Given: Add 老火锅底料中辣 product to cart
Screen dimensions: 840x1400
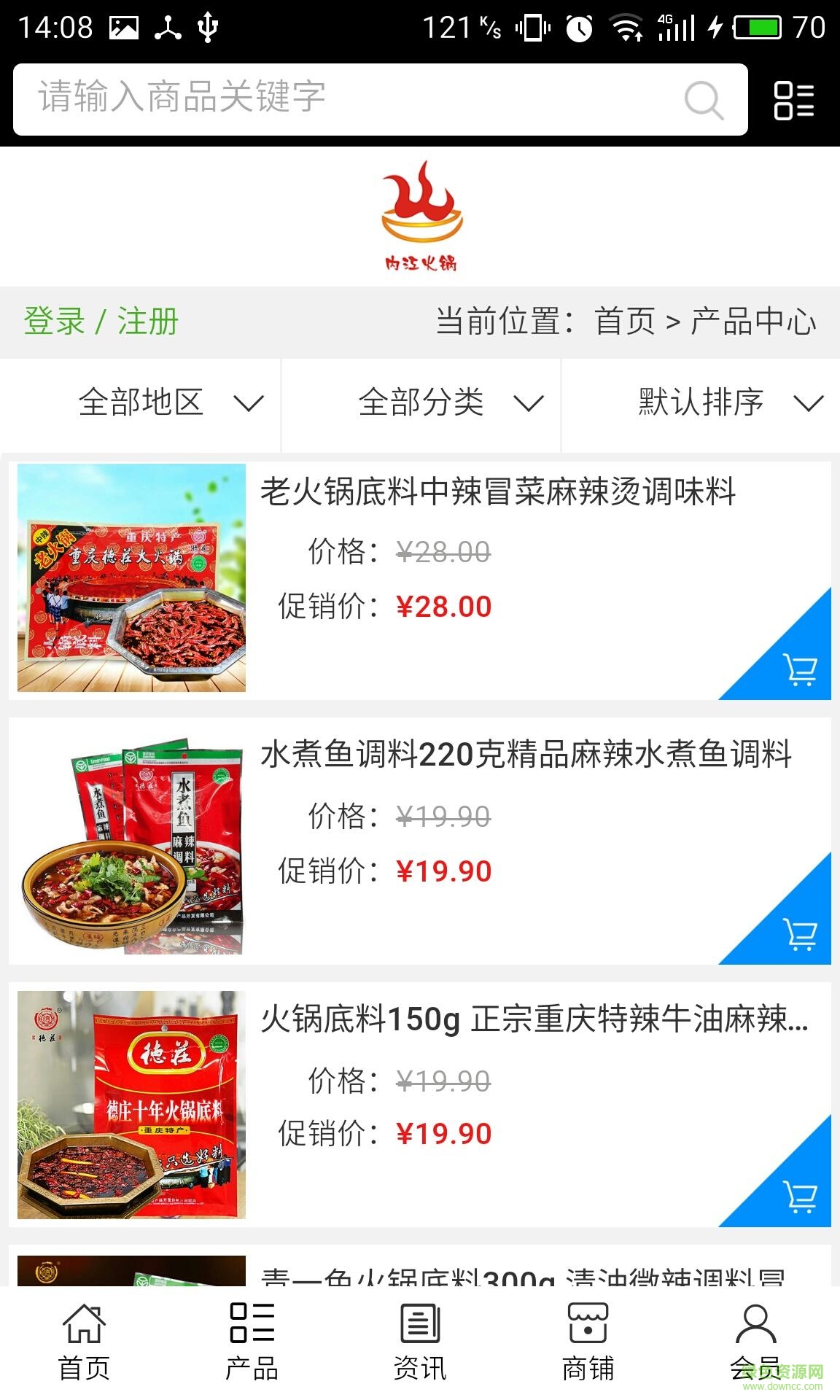Looking at the screenshot, I should pos(799,669).
